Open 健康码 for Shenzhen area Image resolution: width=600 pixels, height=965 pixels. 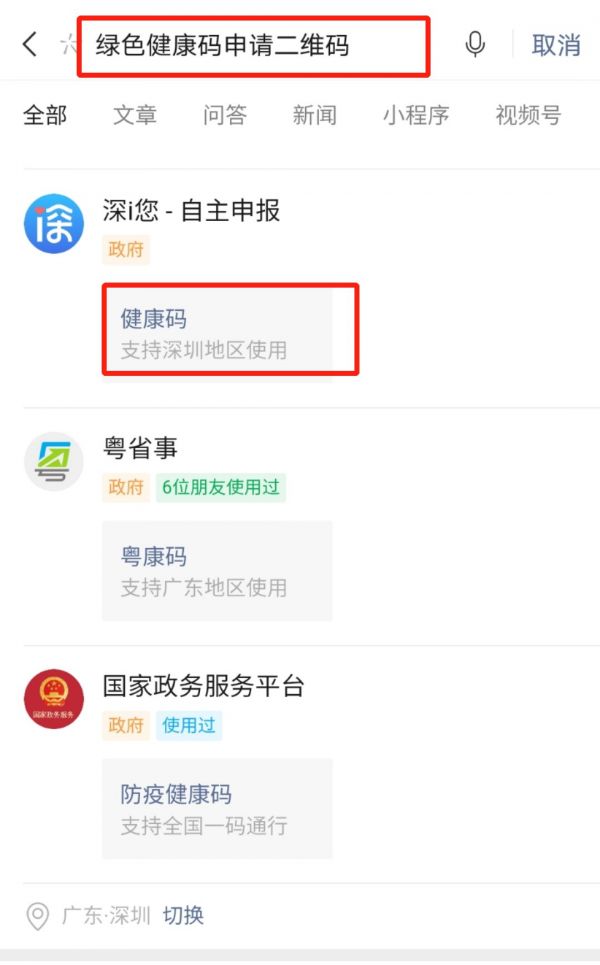pos(217,333)
